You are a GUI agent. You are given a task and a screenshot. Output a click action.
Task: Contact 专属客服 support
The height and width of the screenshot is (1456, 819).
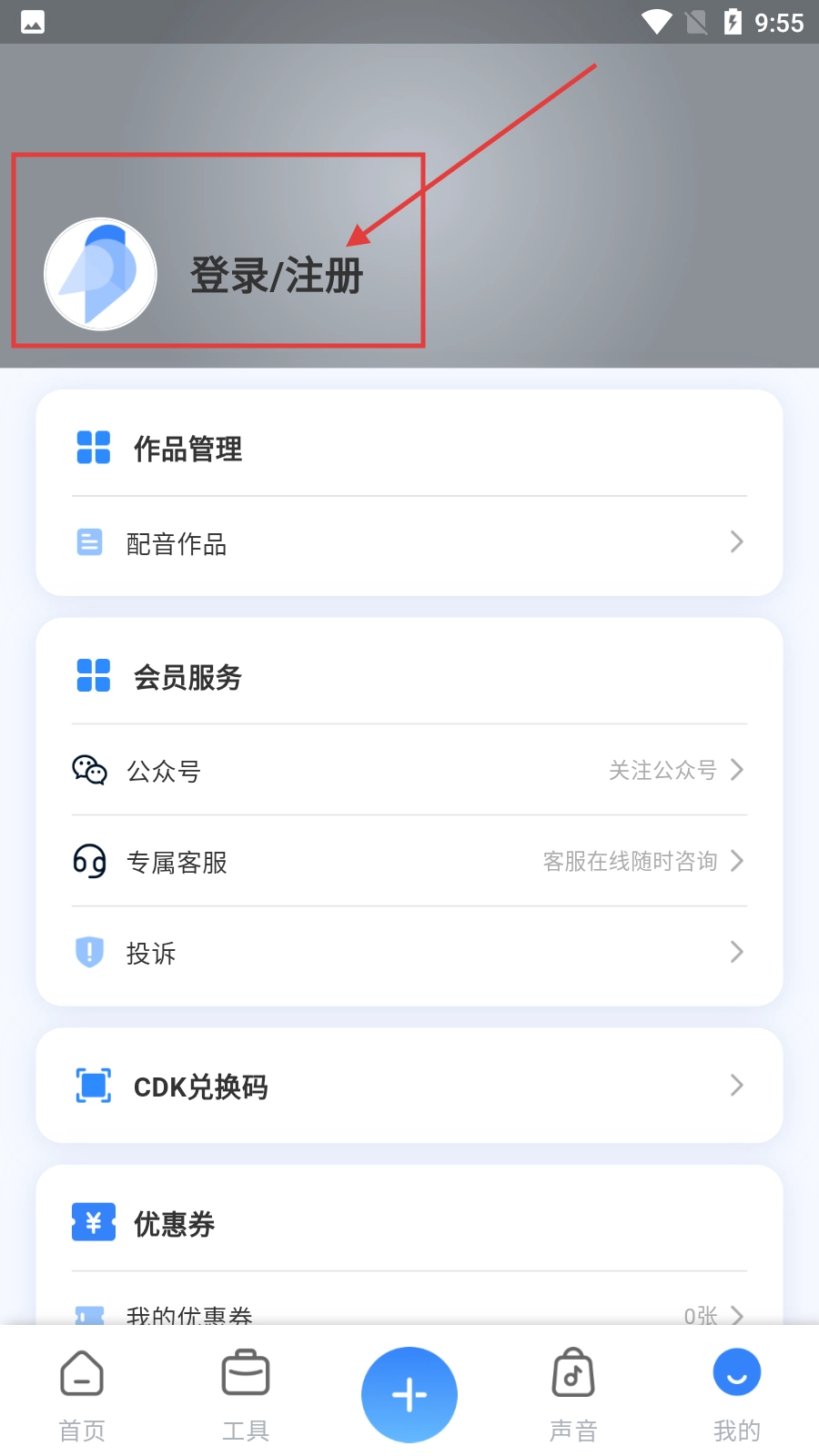(x=409, y=861)
